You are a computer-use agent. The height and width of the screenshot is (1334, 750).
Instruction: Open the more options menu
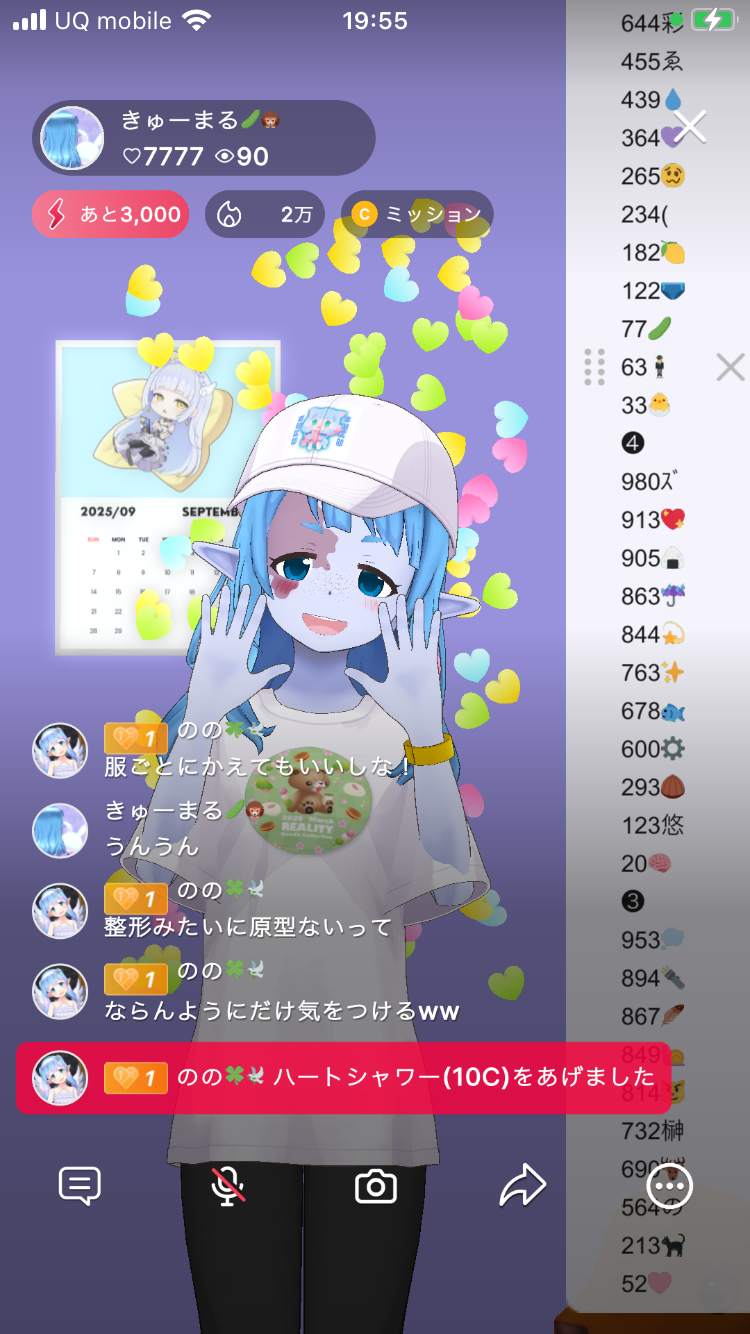[x=670, y=1186]
